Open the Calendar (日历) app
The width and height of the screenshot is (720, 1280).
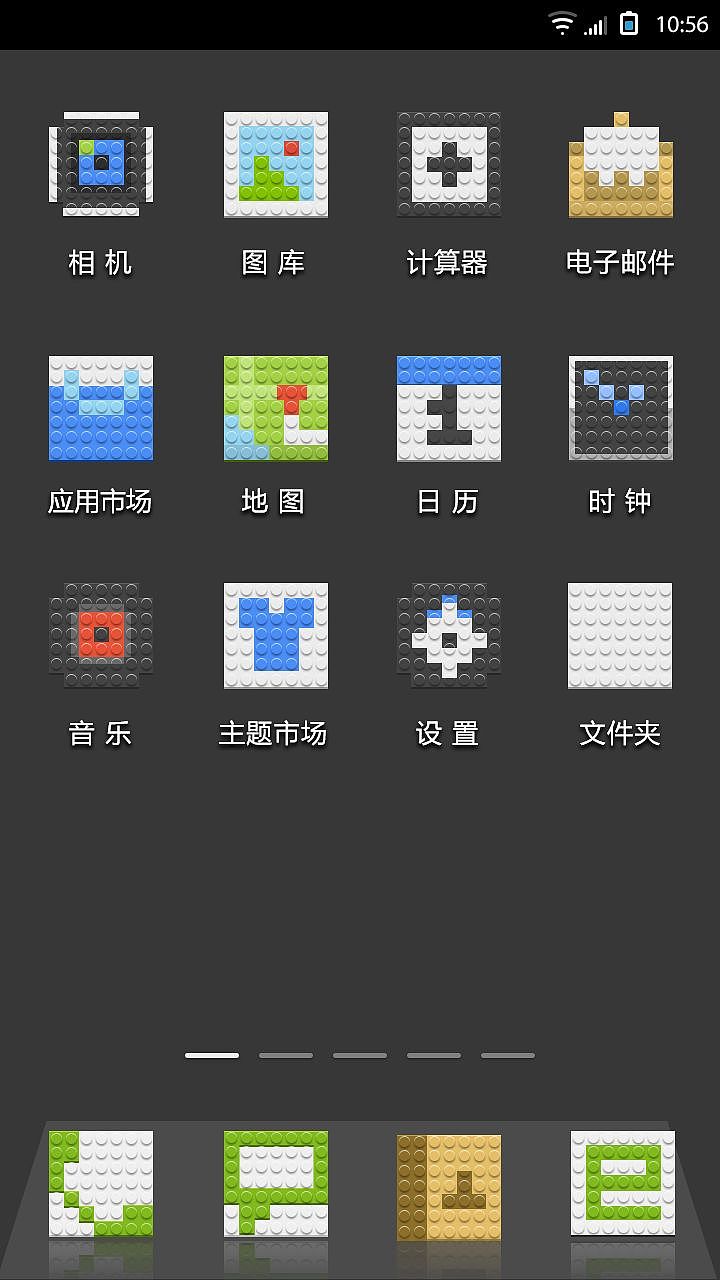pos(448,405)
